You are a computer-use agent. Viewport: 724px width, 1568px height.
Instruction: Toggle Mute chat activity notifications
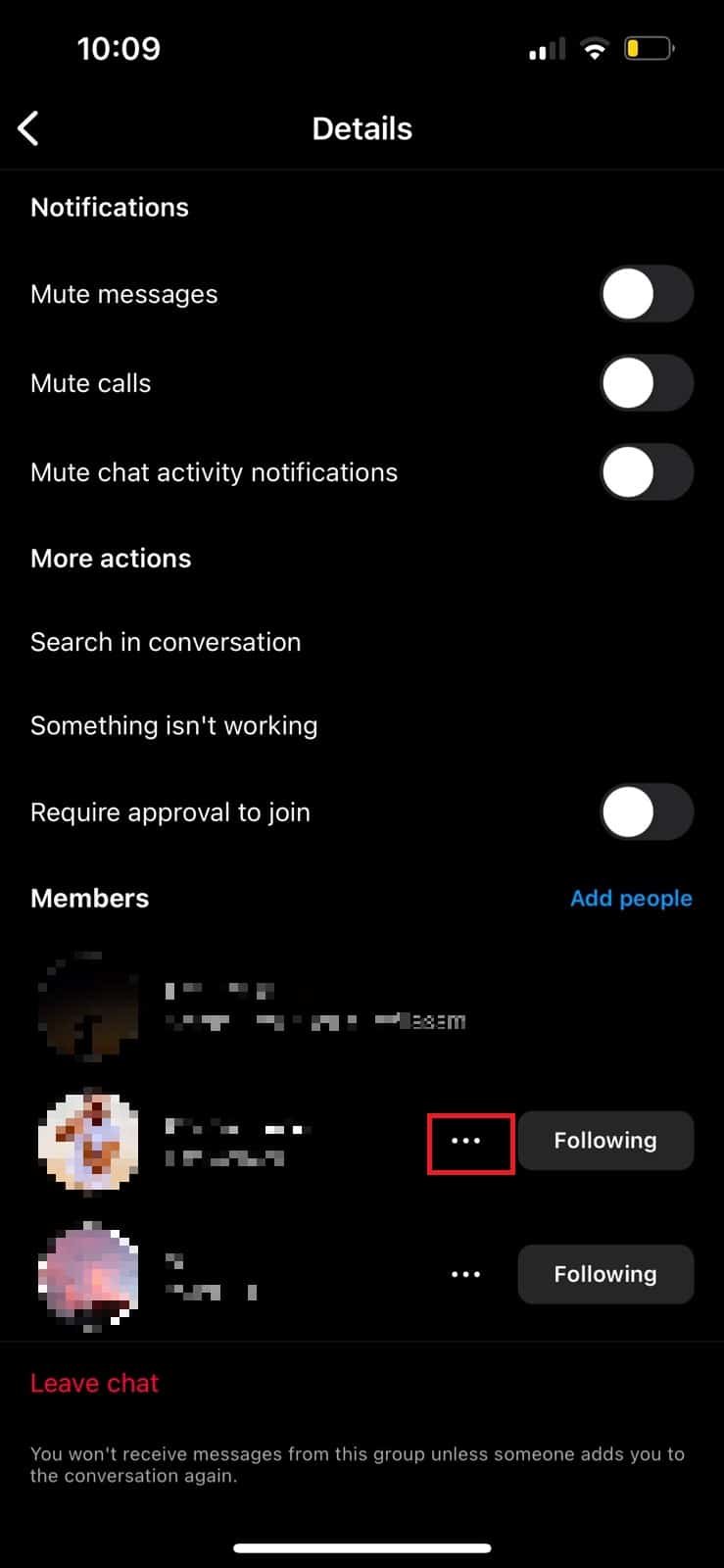pyautogui.click(x=646, y=472)
